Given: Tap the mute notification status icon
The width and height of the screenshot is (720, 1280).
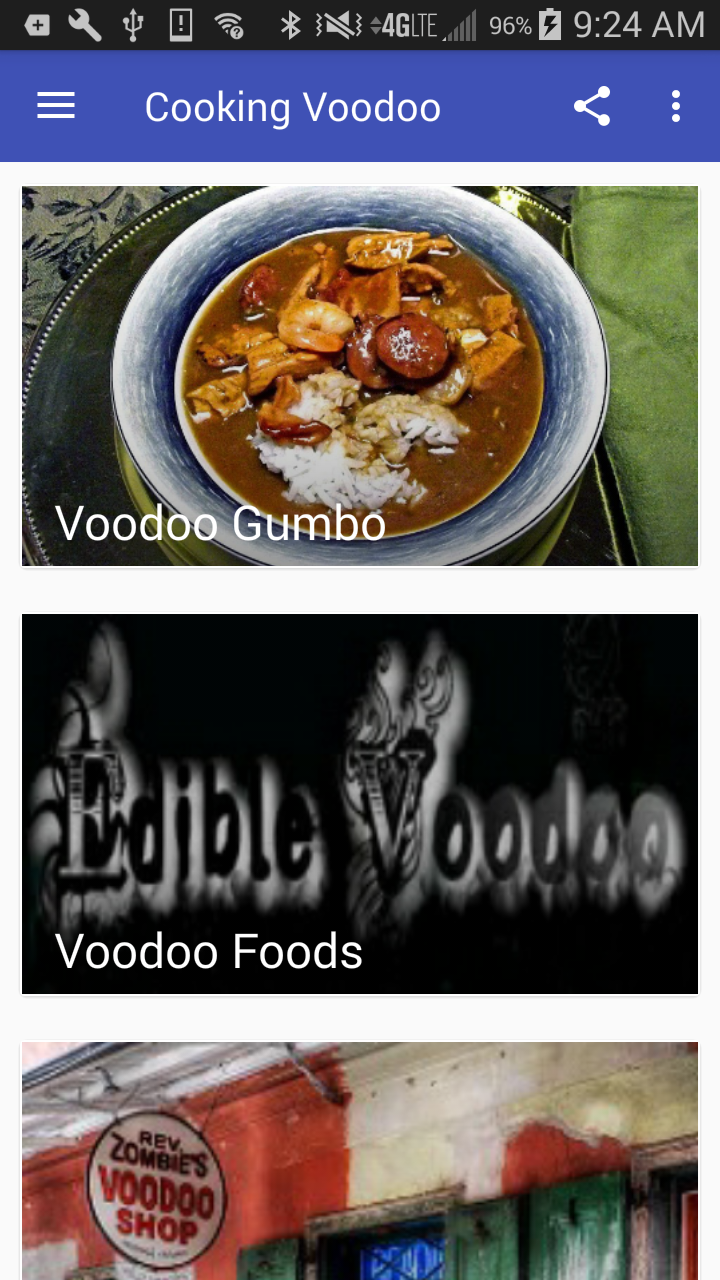Looking at the screenshot, I should click(335, 24).
